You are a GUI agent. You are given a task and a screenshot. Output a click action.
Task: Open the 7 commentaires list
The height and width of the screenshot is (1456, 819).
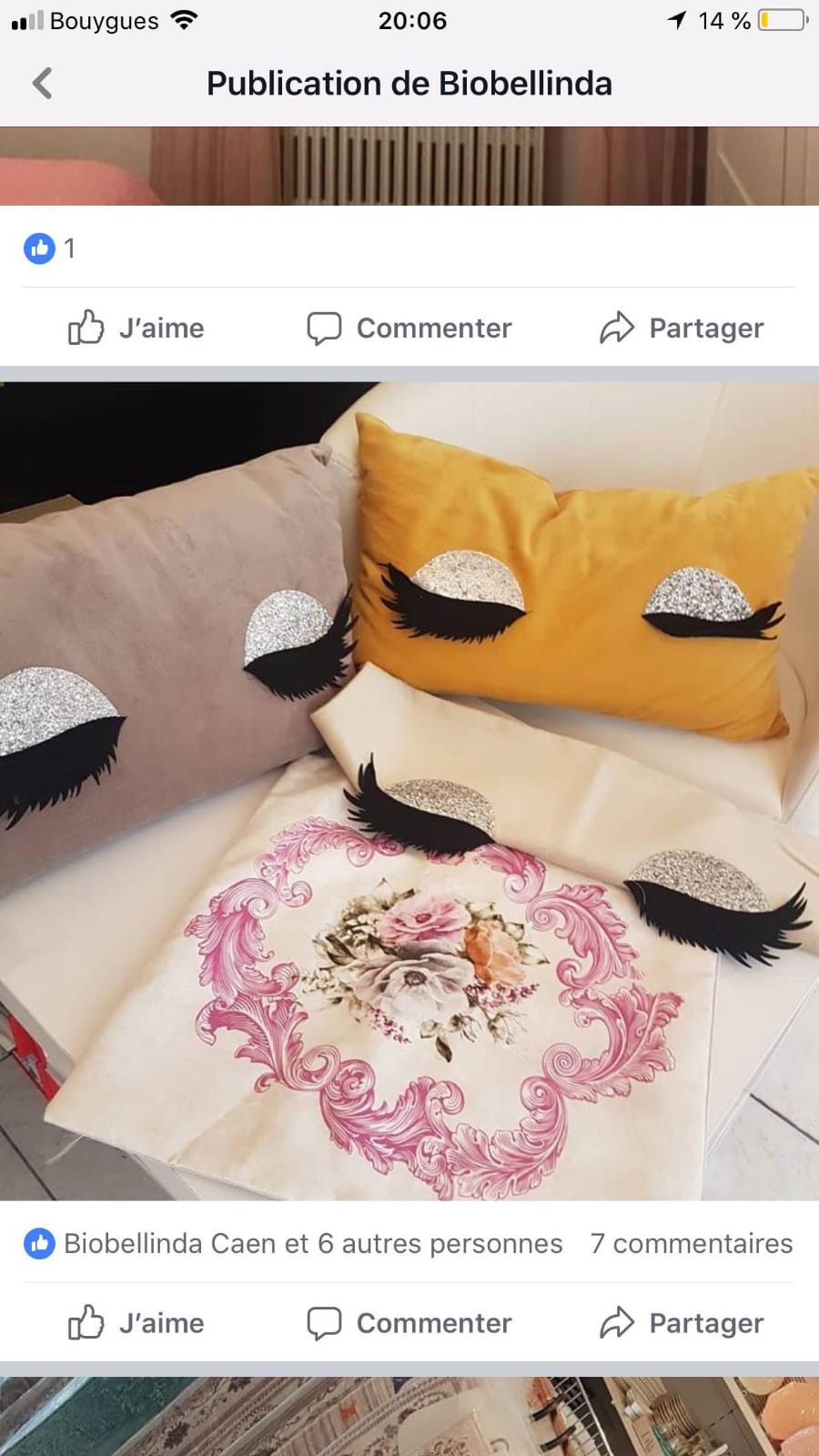(692, 1243)
